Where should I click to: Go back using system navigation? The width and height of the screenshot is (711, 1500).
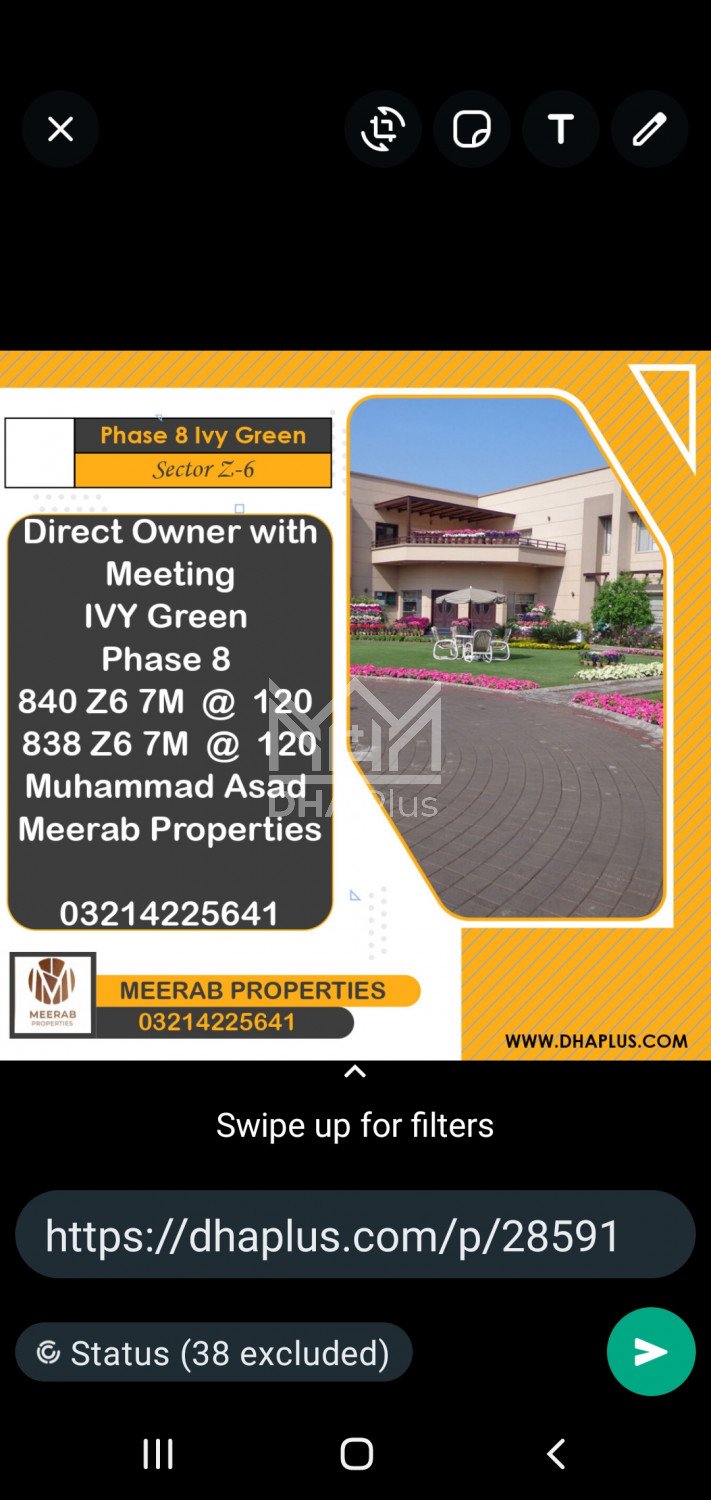(x=556, y=1454)
